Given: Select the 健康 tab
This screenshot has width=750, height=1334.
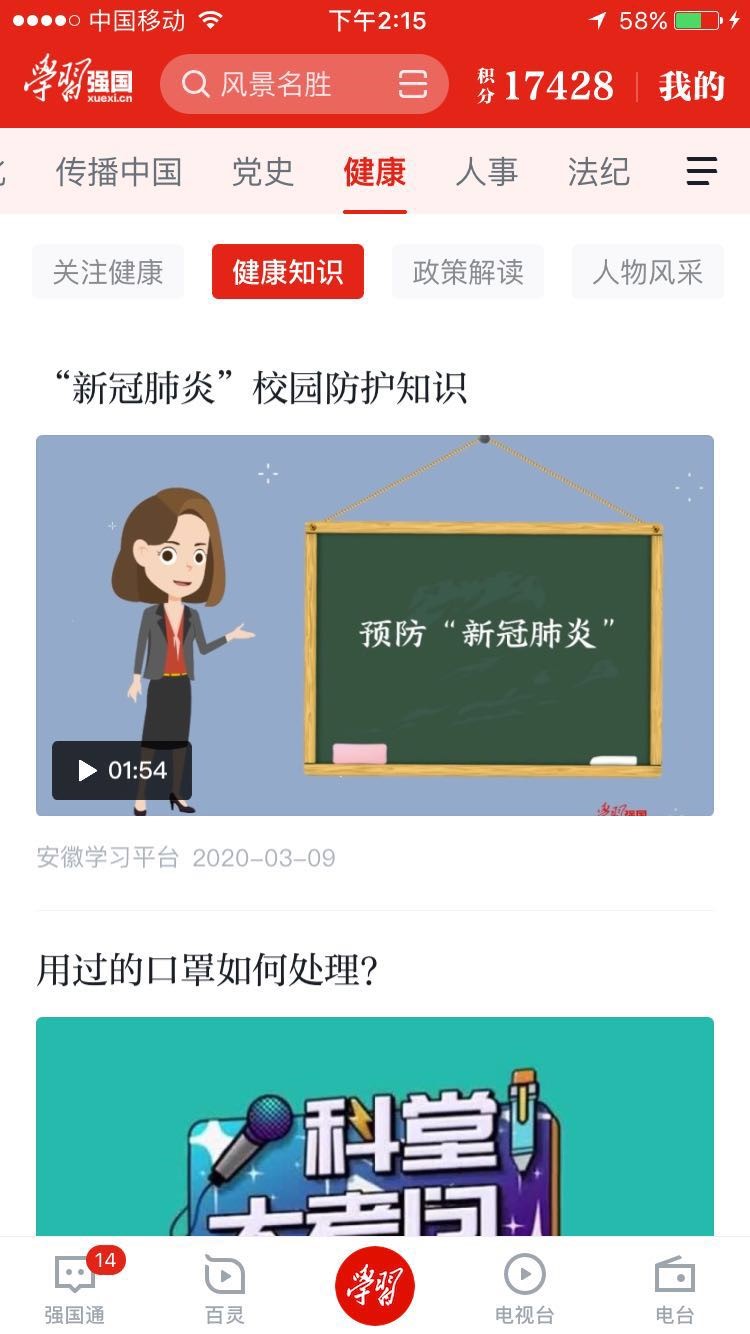Looking at the screenshot, I should 375,172.
